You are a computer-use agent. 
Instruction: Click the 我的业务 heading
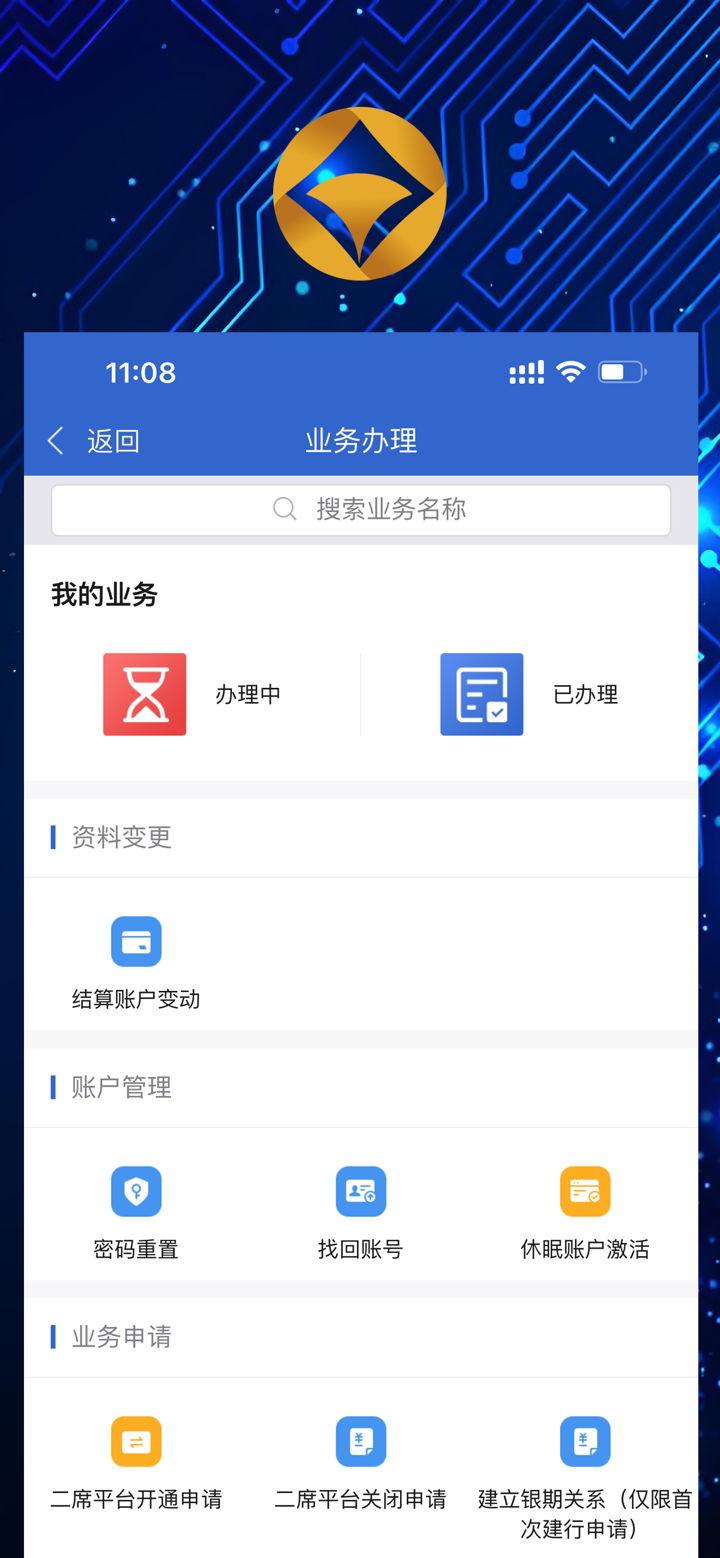click(104, 594)
